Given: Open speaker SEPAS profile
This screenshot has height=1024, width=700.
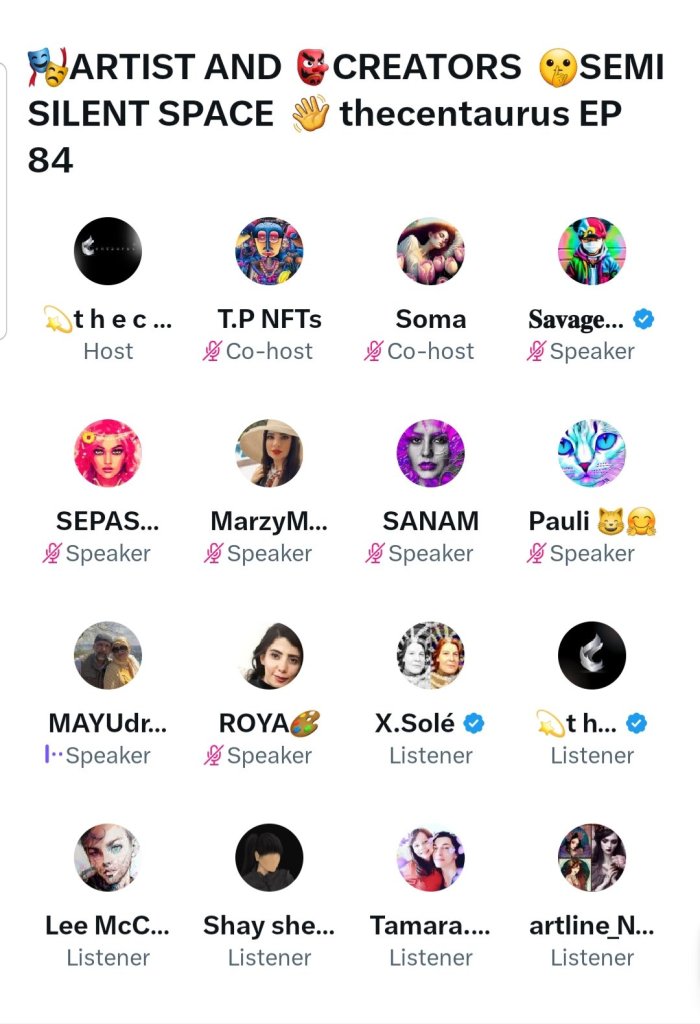Looking at the screenshot, I should click(108, 453).
